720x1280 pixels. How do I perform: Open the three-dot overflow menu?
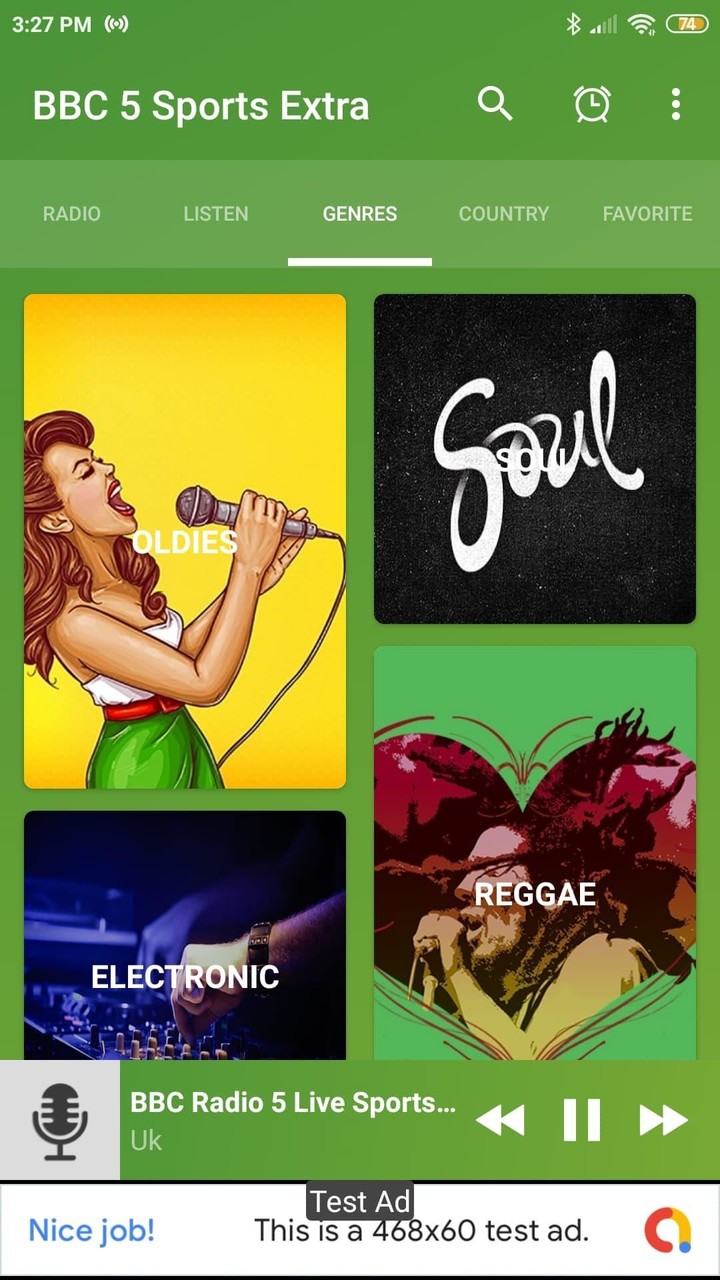676,103
